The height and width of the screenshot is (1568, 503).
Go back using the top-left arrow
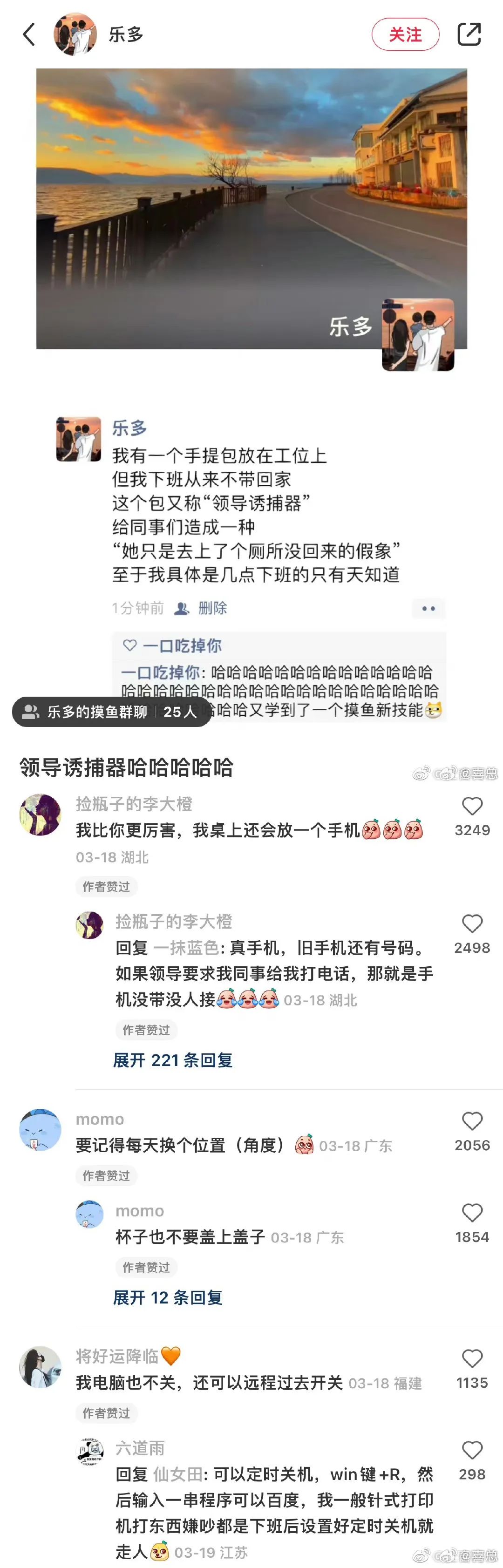(x=28, y=34)
